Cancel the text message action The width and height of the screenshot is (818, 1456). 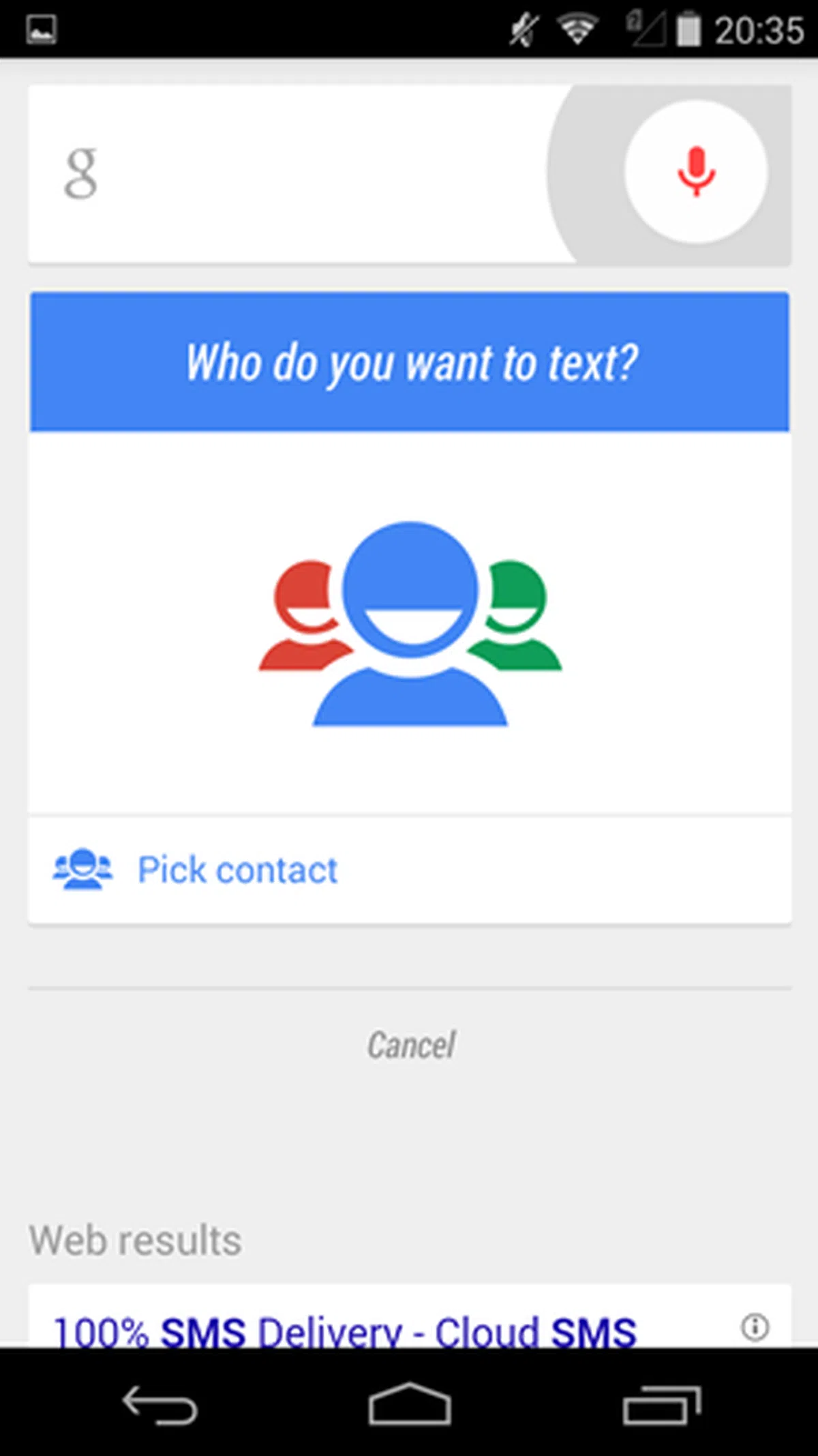[x=411, y=1045]
